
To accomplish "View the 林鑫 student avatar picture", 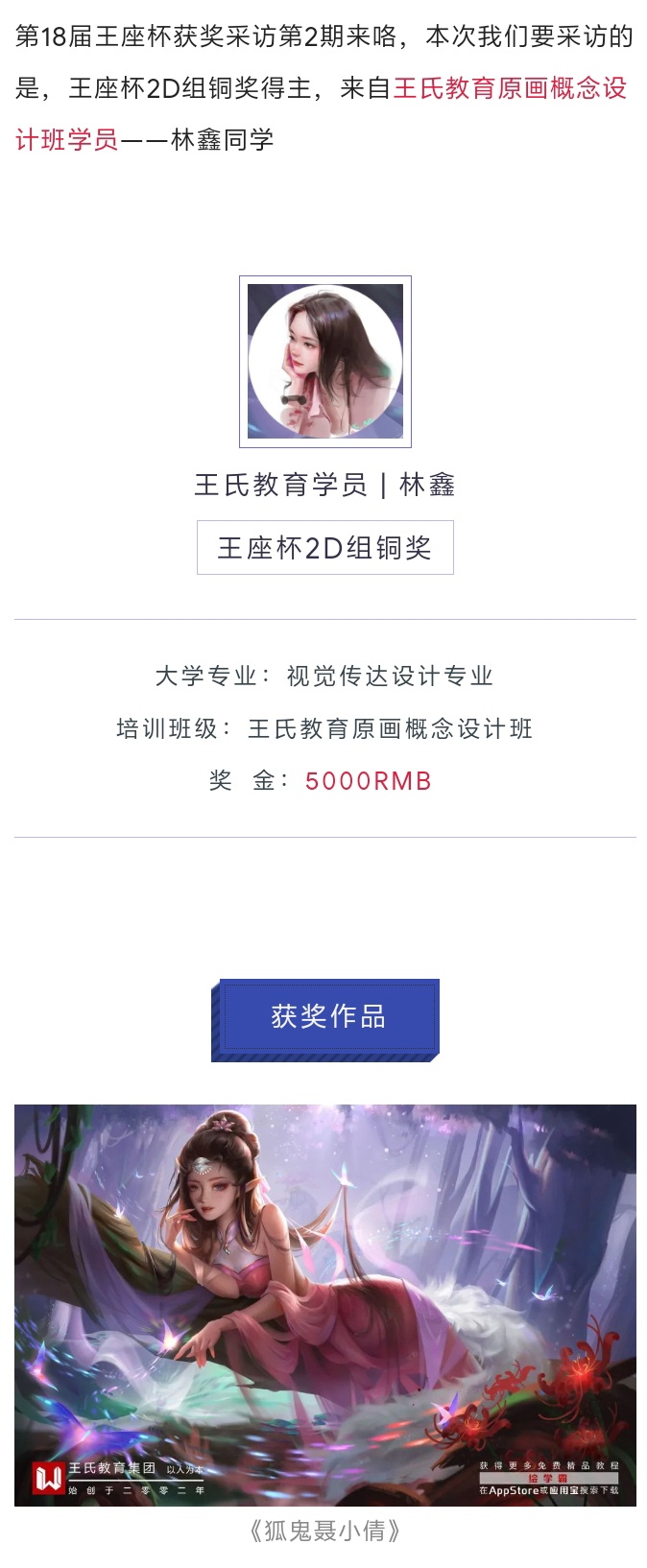I will click(325, 362).
